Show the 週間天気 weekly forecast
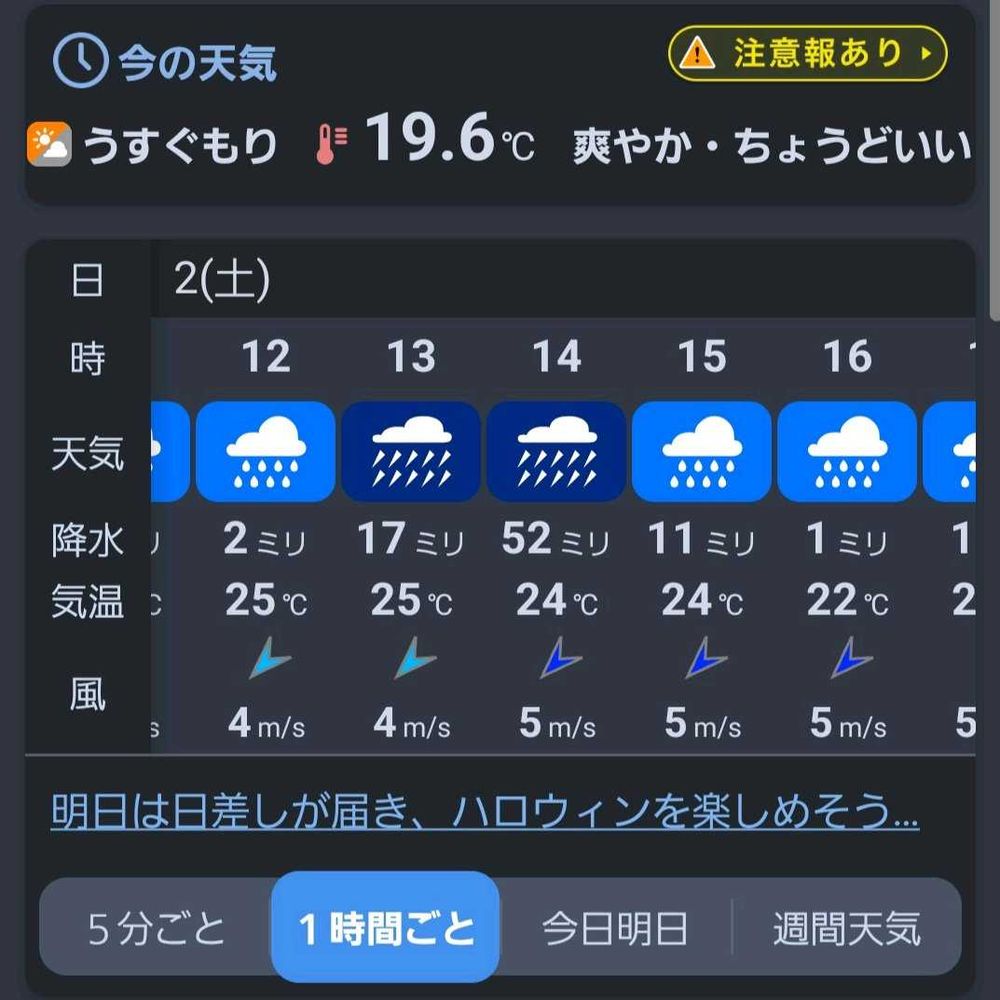Viewport: 1000px width, 1000px height. click(846, 929)
